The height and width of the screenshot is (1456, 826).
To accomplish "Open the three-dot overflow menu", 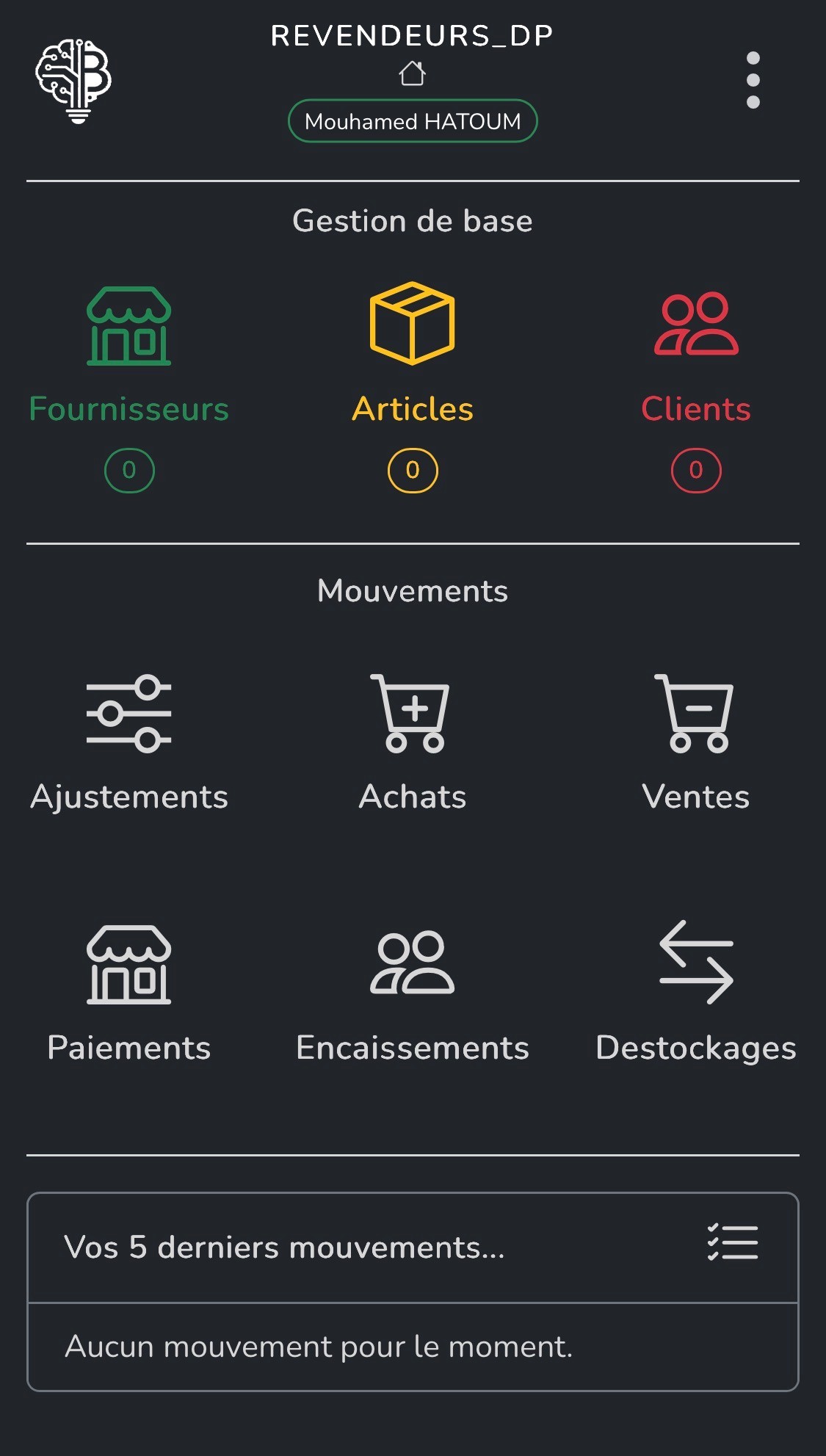I will [x=753, y=80].
